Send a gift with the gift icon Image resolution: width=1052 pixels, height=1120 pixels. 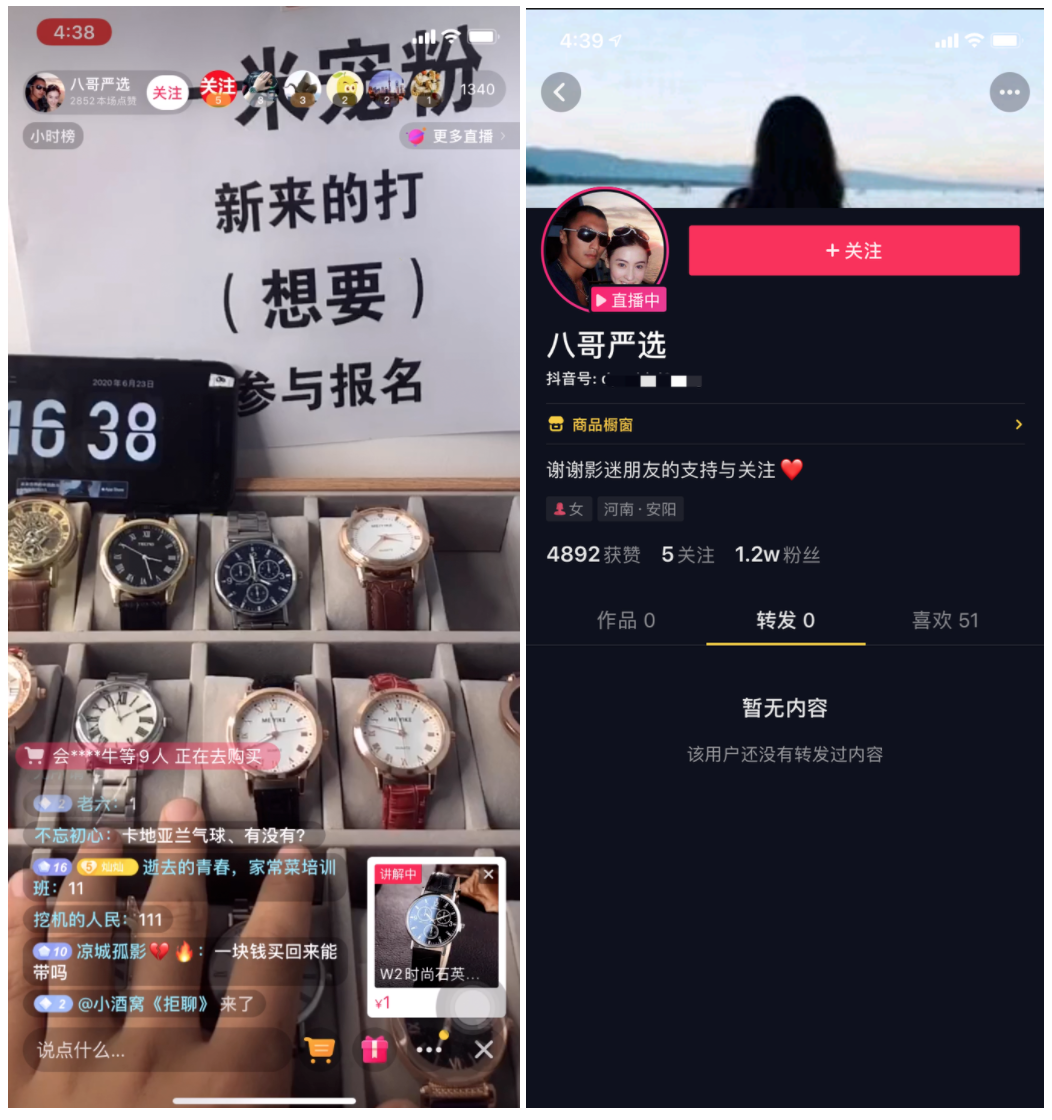click(x=375, y=1049)
